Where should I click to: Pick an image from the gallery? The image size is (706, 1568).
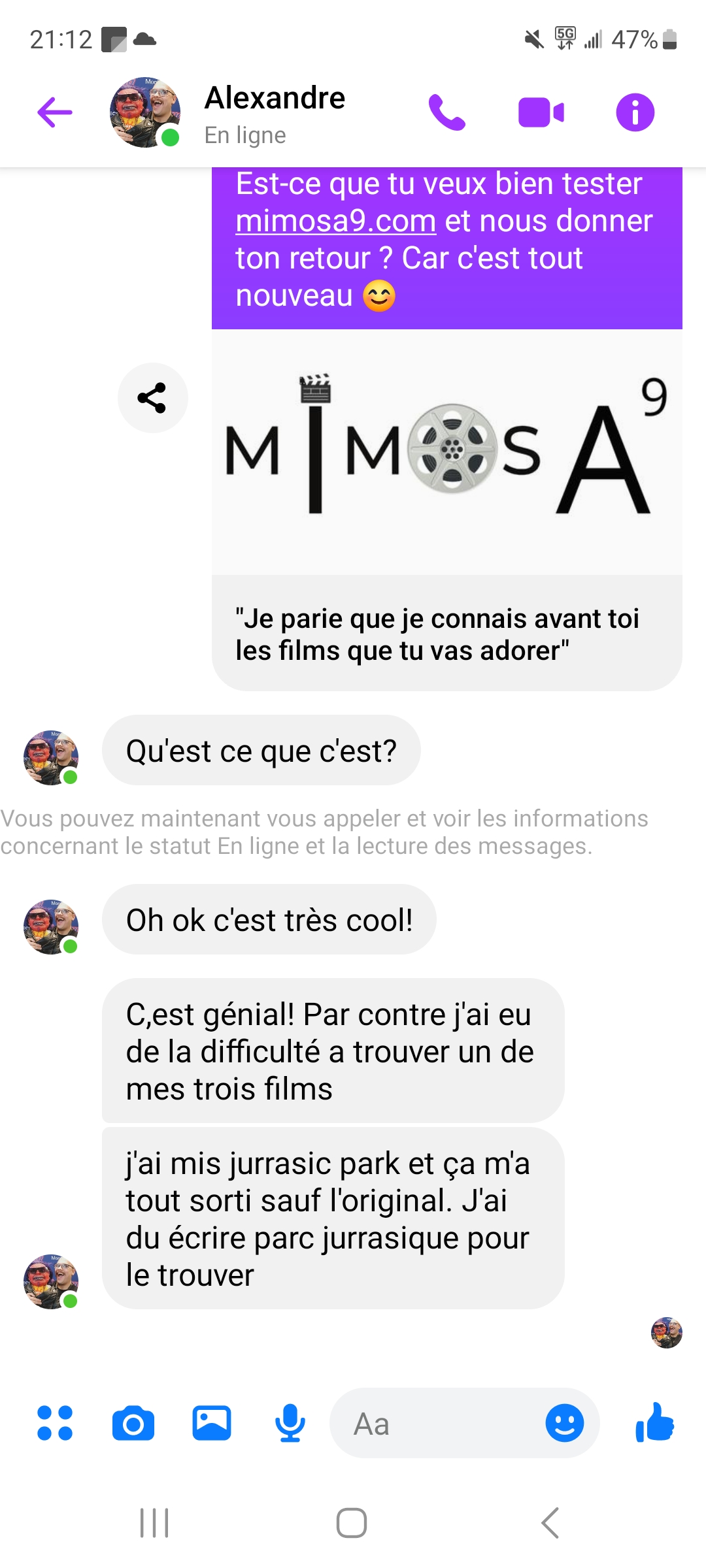click(212, 1423)
